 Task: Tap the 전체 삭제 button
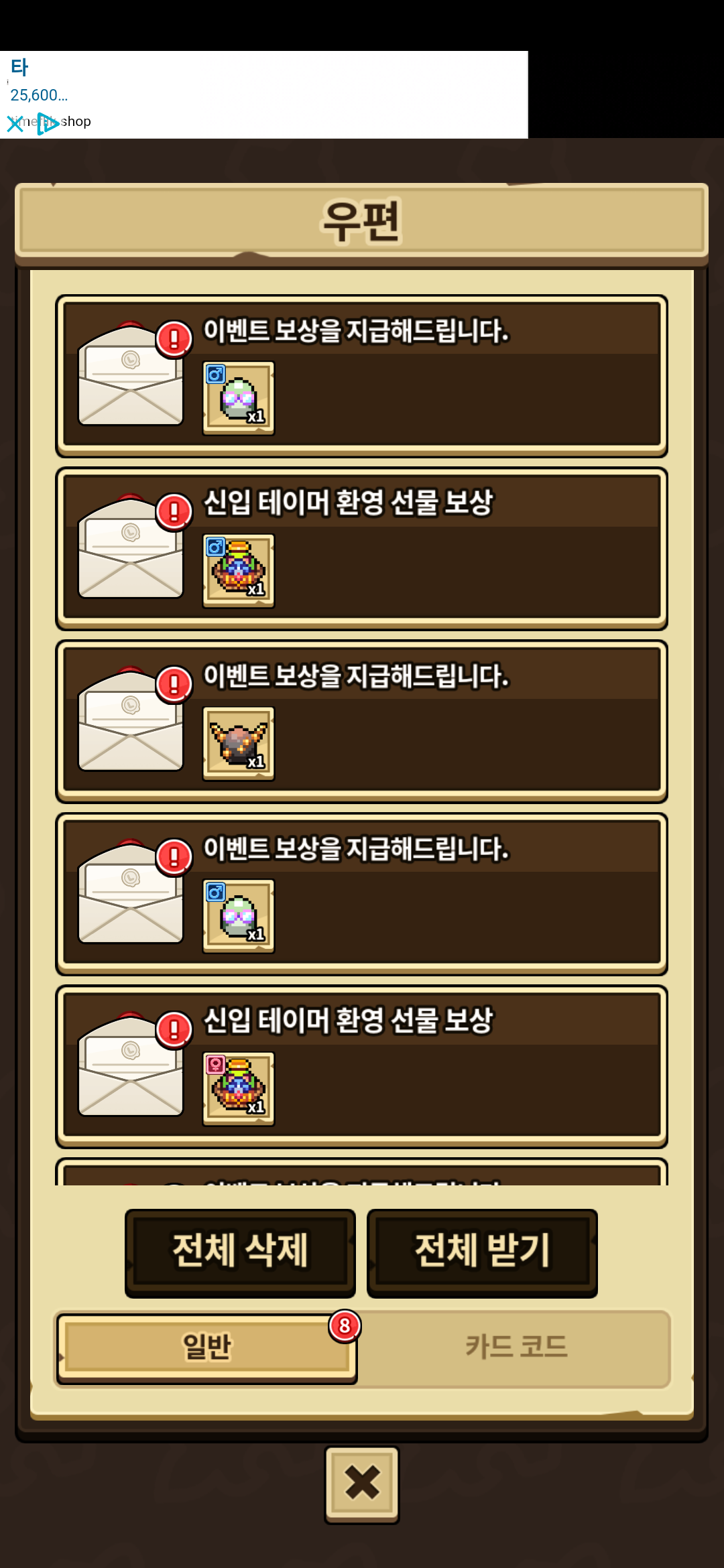(x=240, y=1252)
